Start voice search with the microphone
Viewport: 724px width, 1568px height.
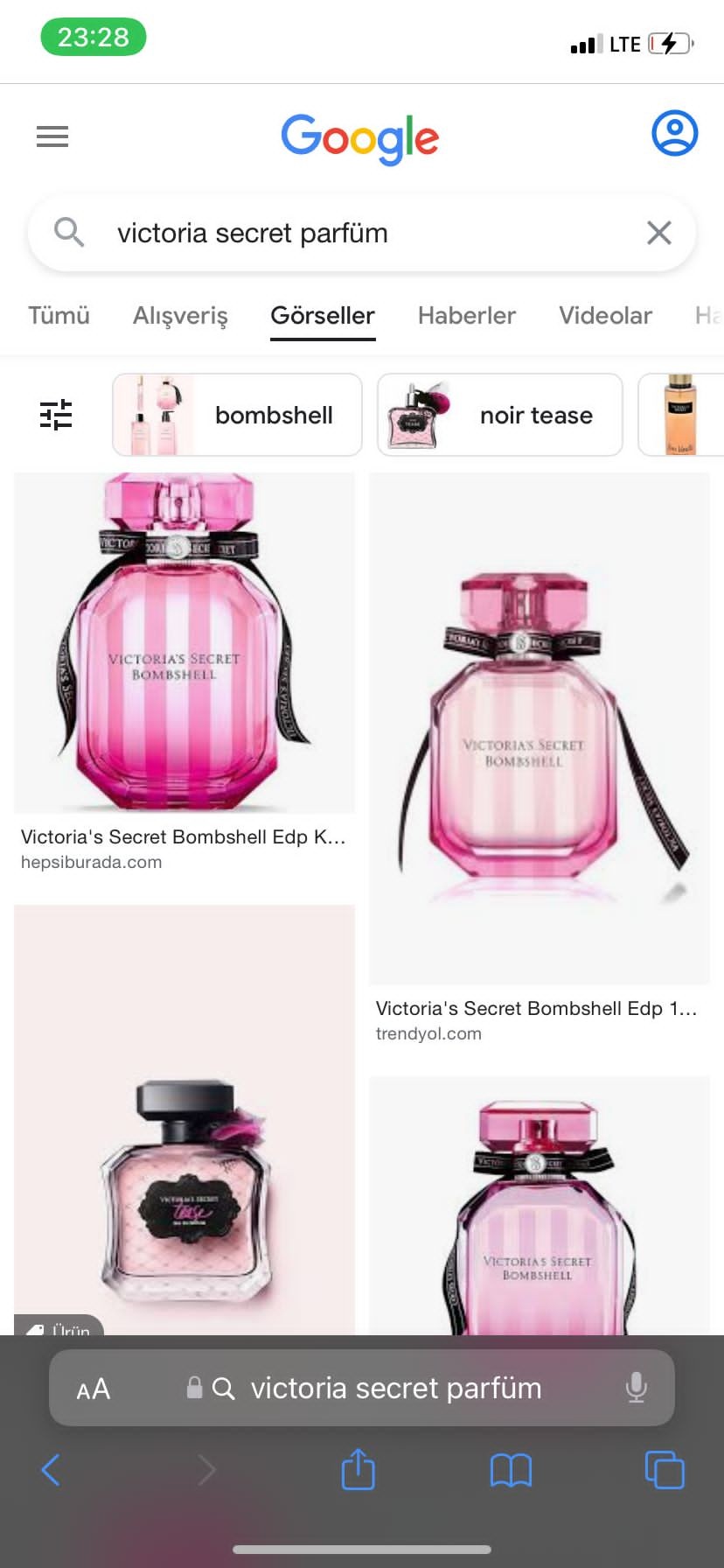pos(637,1388)
